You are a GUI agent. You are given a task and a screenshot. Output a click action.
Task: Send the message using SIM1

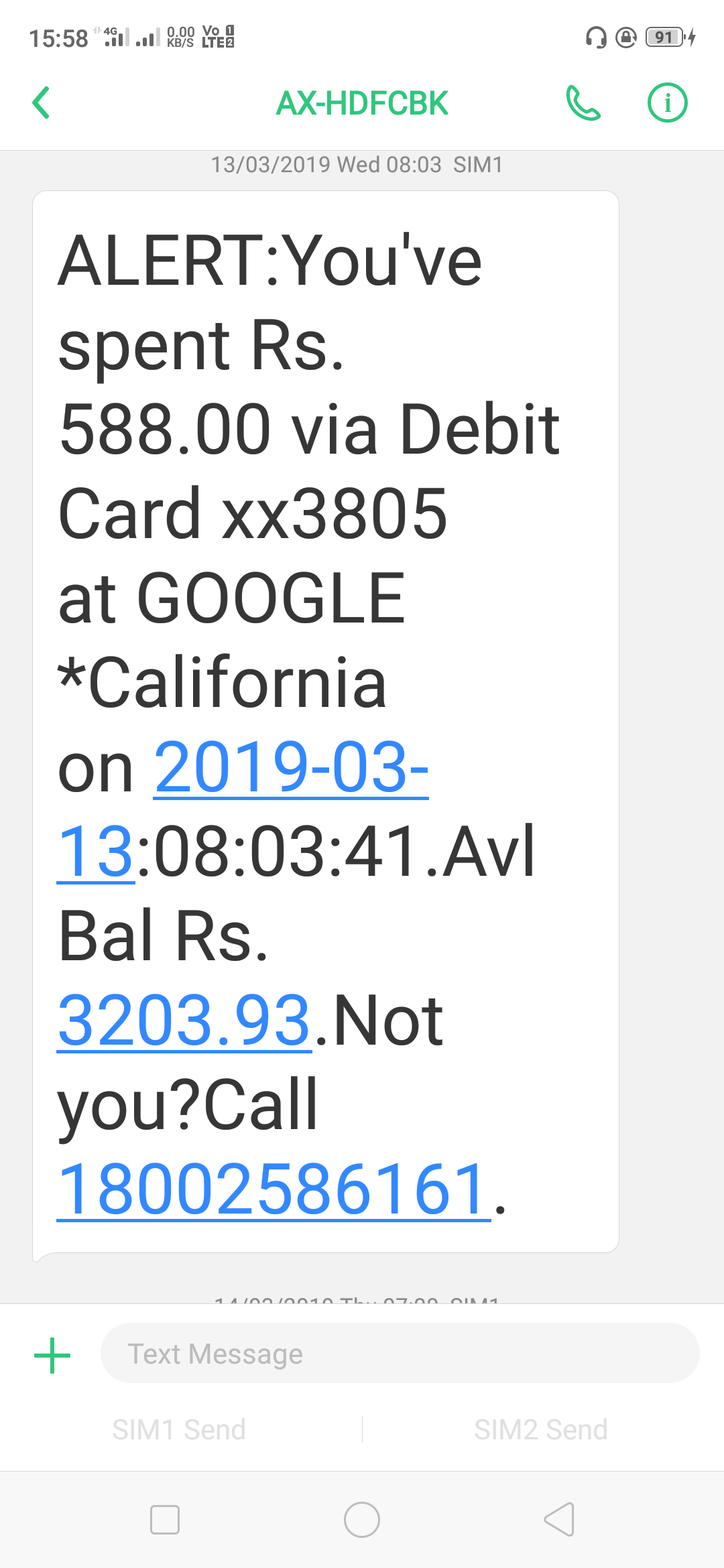[179, 1430]
